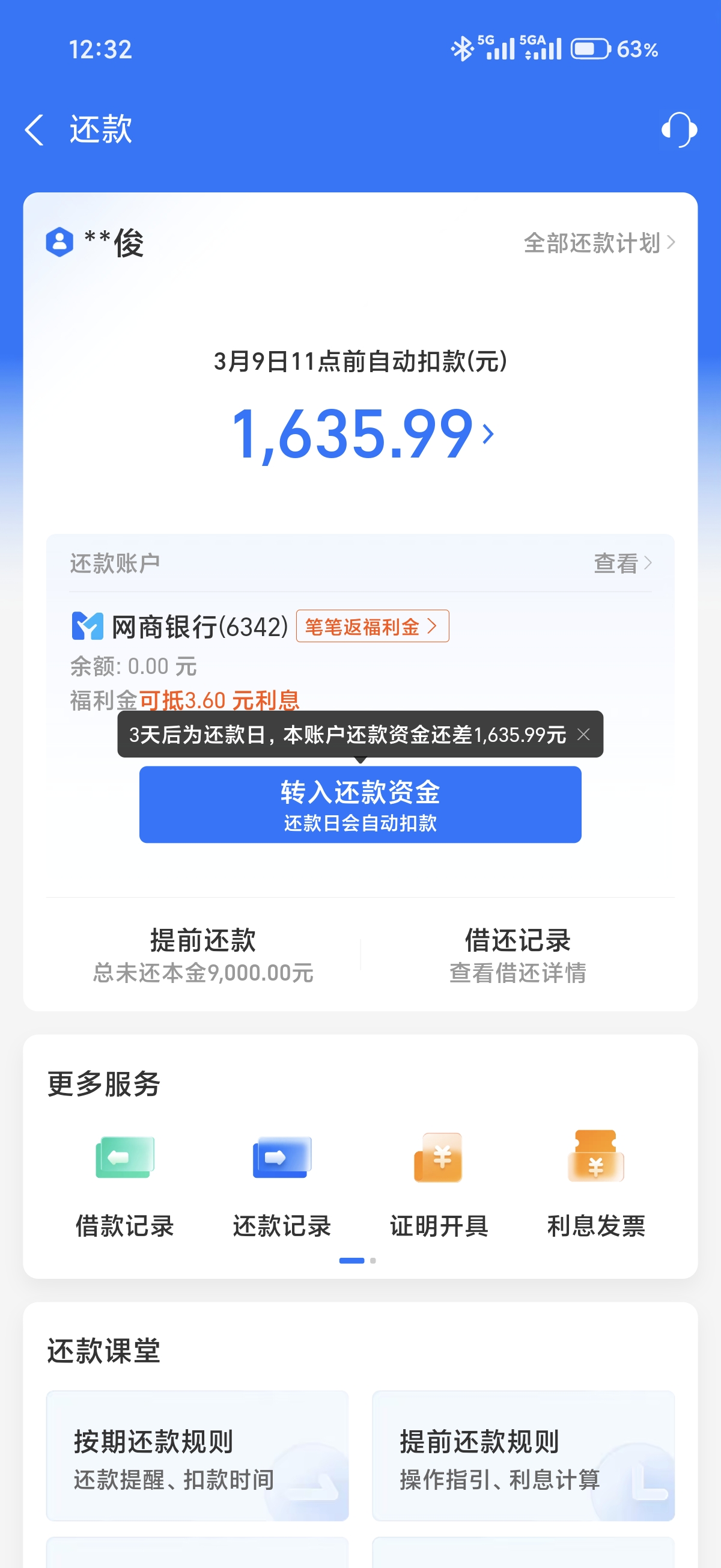This screenshot has height=1568, width=721.
Task: Open 提前还款
Action: 202,954
